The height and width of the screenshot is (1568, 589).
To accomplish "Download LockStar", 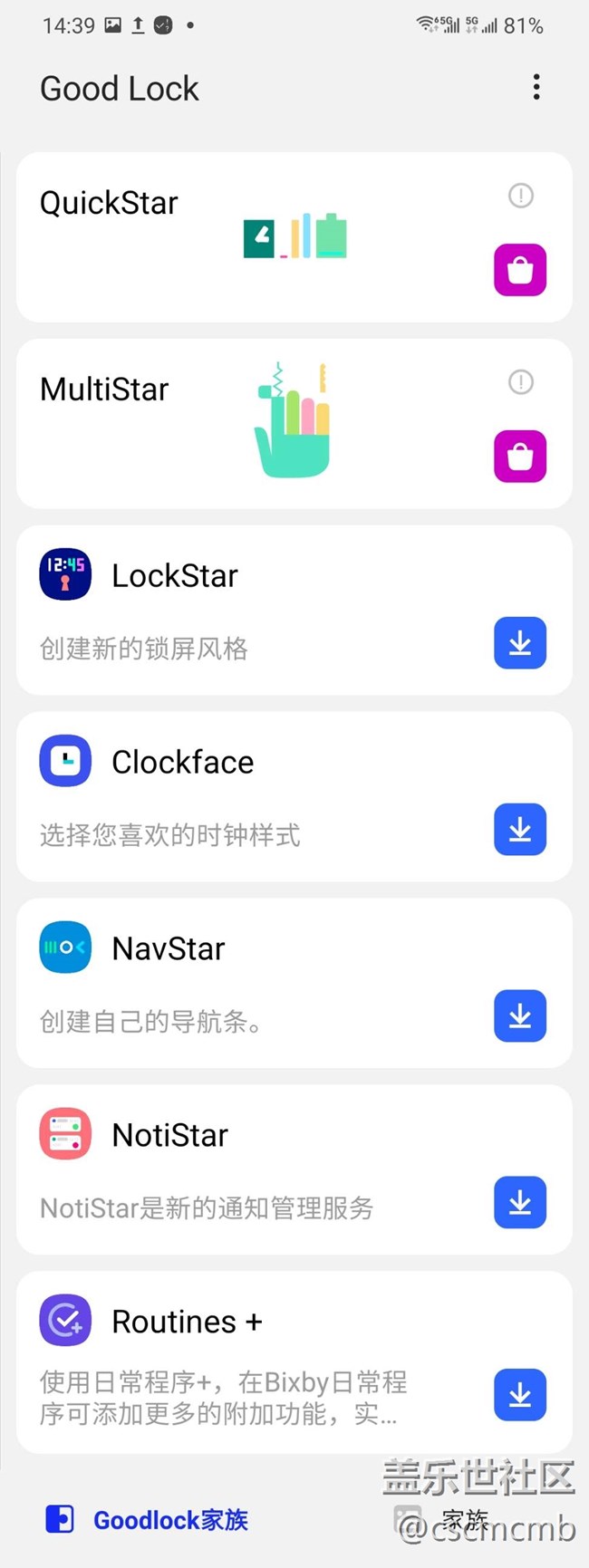I will [x=520, y=643].
